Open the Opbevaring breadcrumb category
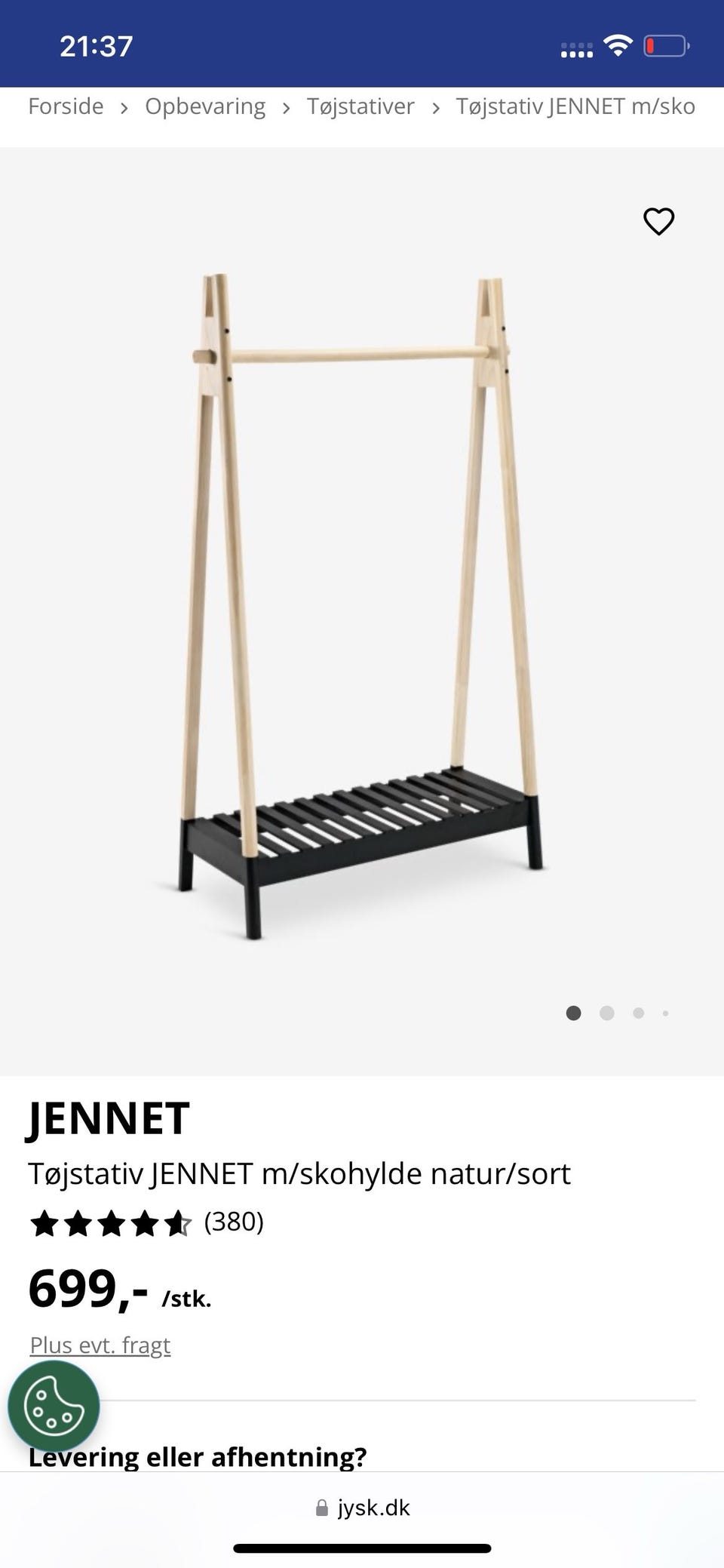724x1568 pixels. point(204,106)
